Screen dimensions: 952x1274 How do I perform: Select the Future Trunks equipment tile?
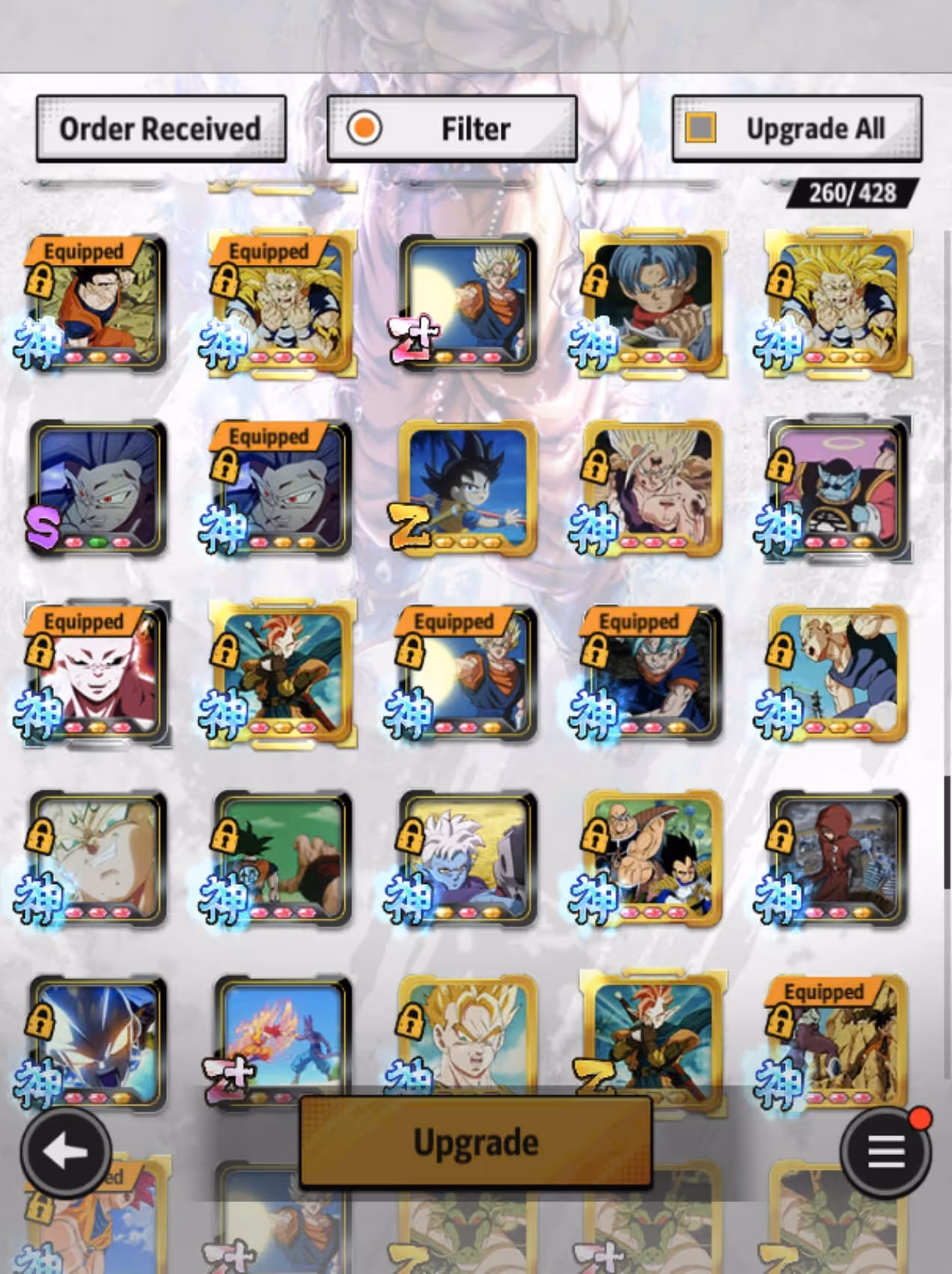[x=653, y=303]
